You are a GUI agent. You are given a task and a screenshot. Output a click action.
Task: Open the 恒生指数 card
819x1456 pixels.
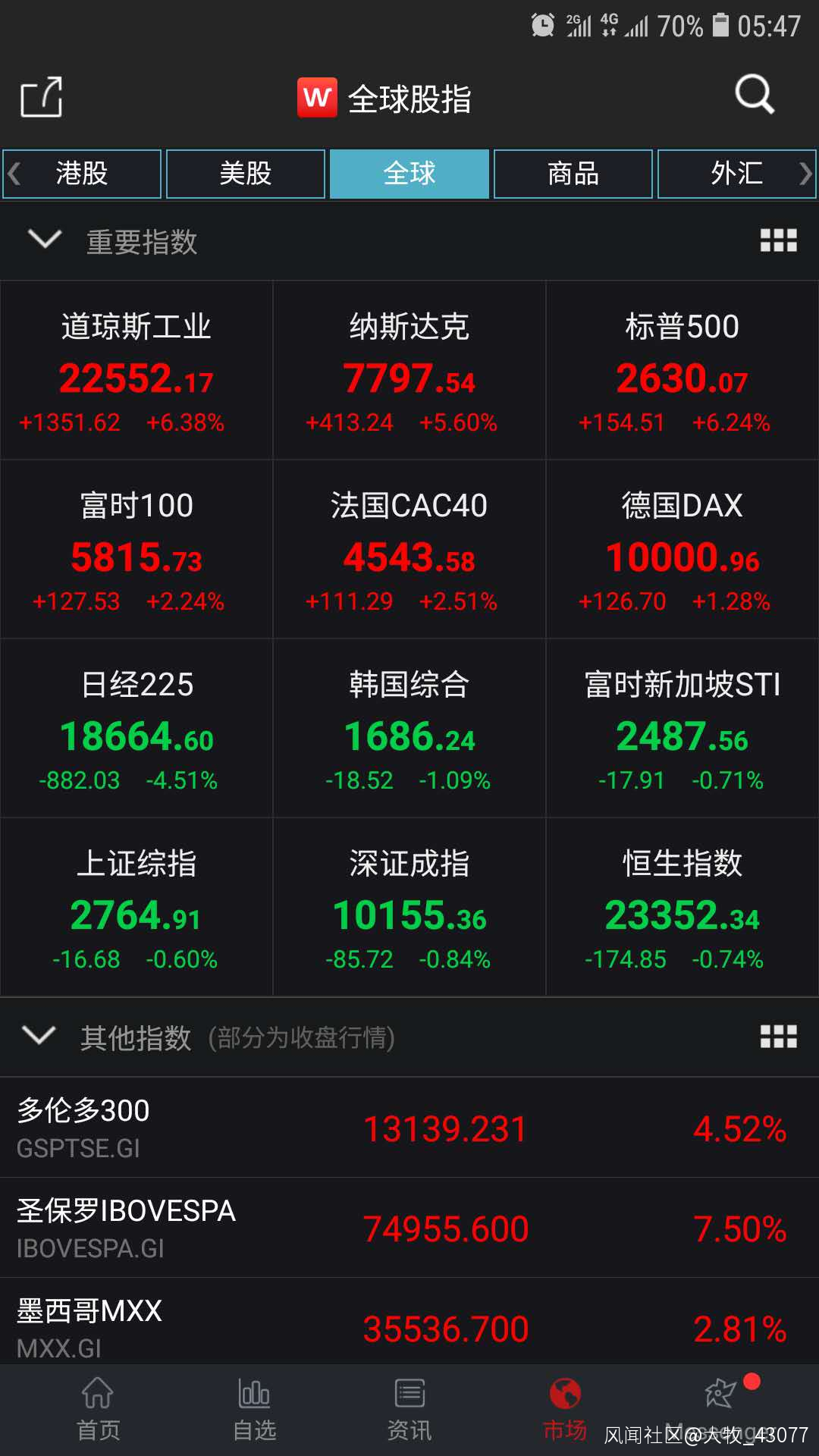[682, 908]
